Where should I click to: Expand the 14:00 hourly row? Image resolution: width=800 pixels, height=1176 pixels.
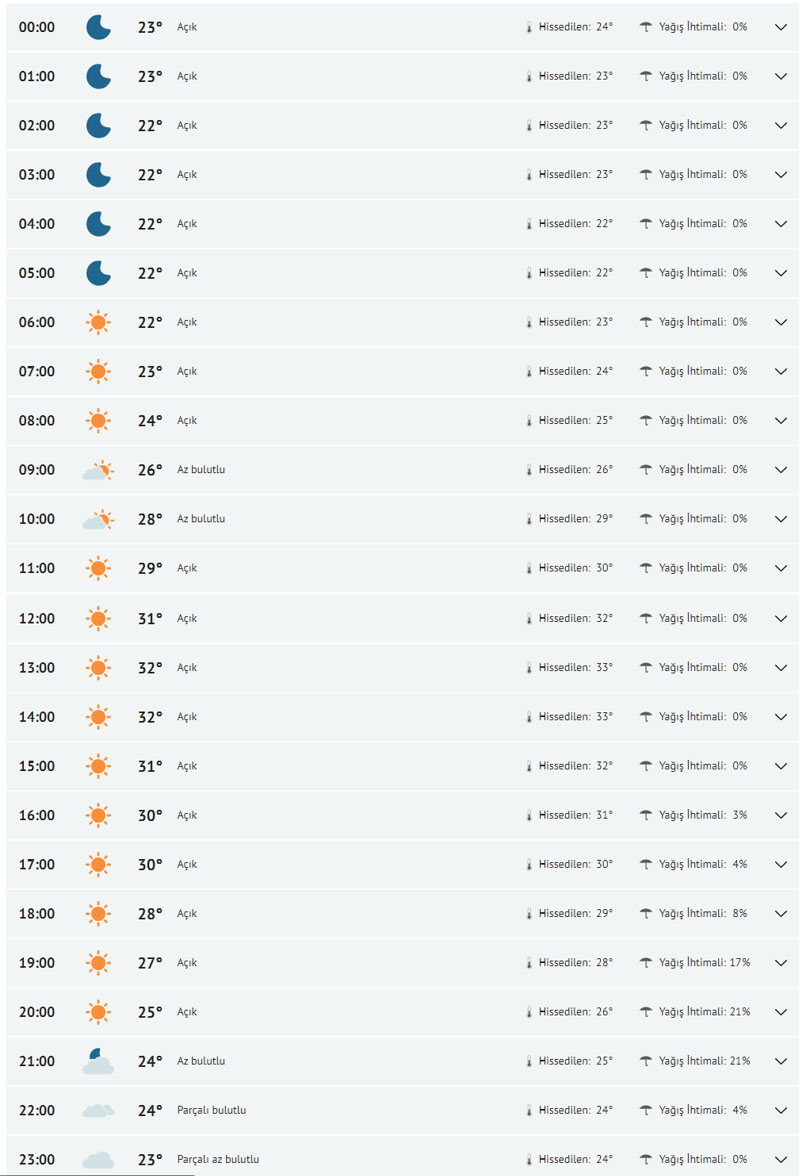pyautogui.click(x=781, y=716)
